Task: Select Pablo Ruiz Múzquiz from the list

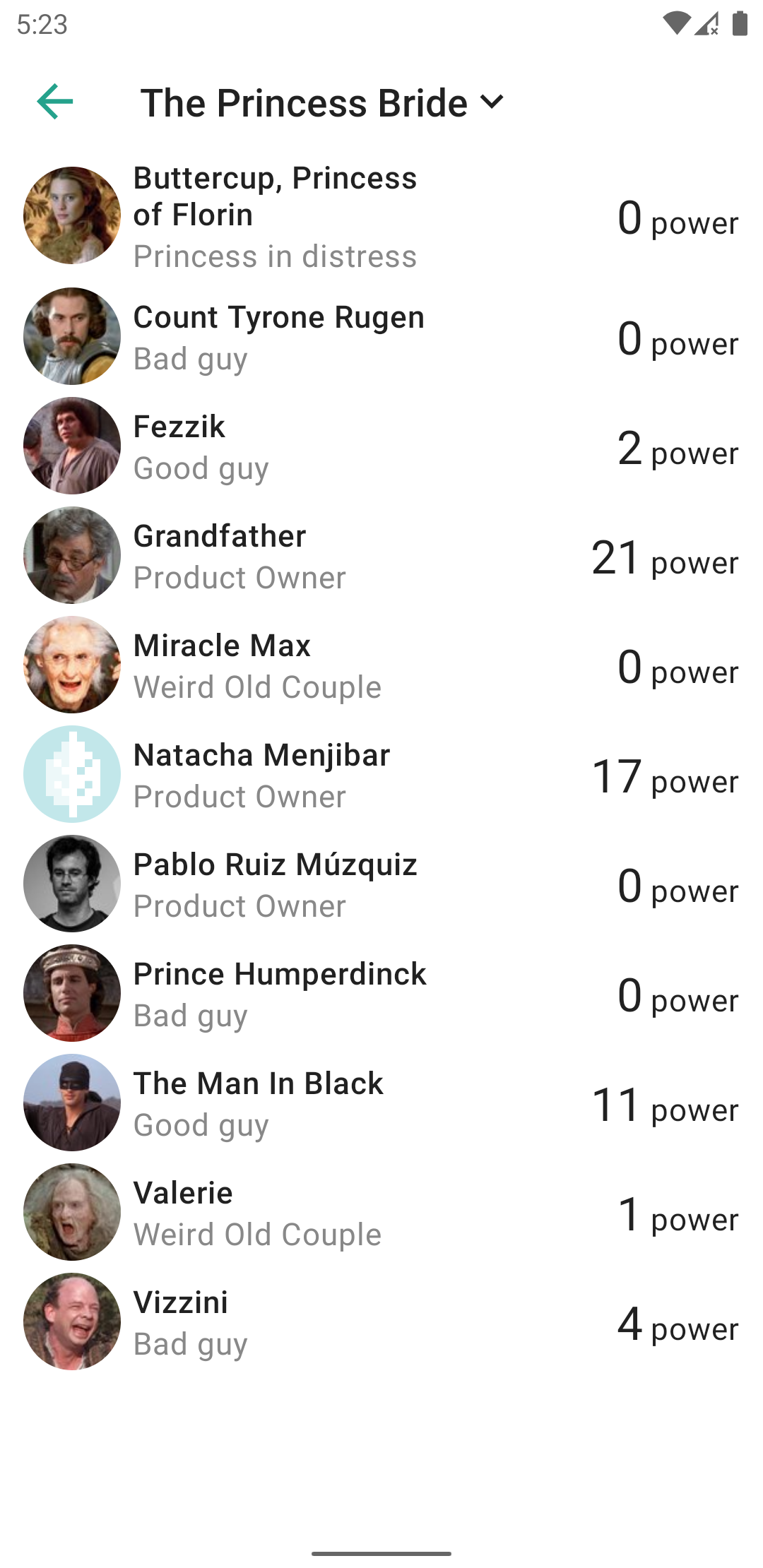Action: coord(381,884)
